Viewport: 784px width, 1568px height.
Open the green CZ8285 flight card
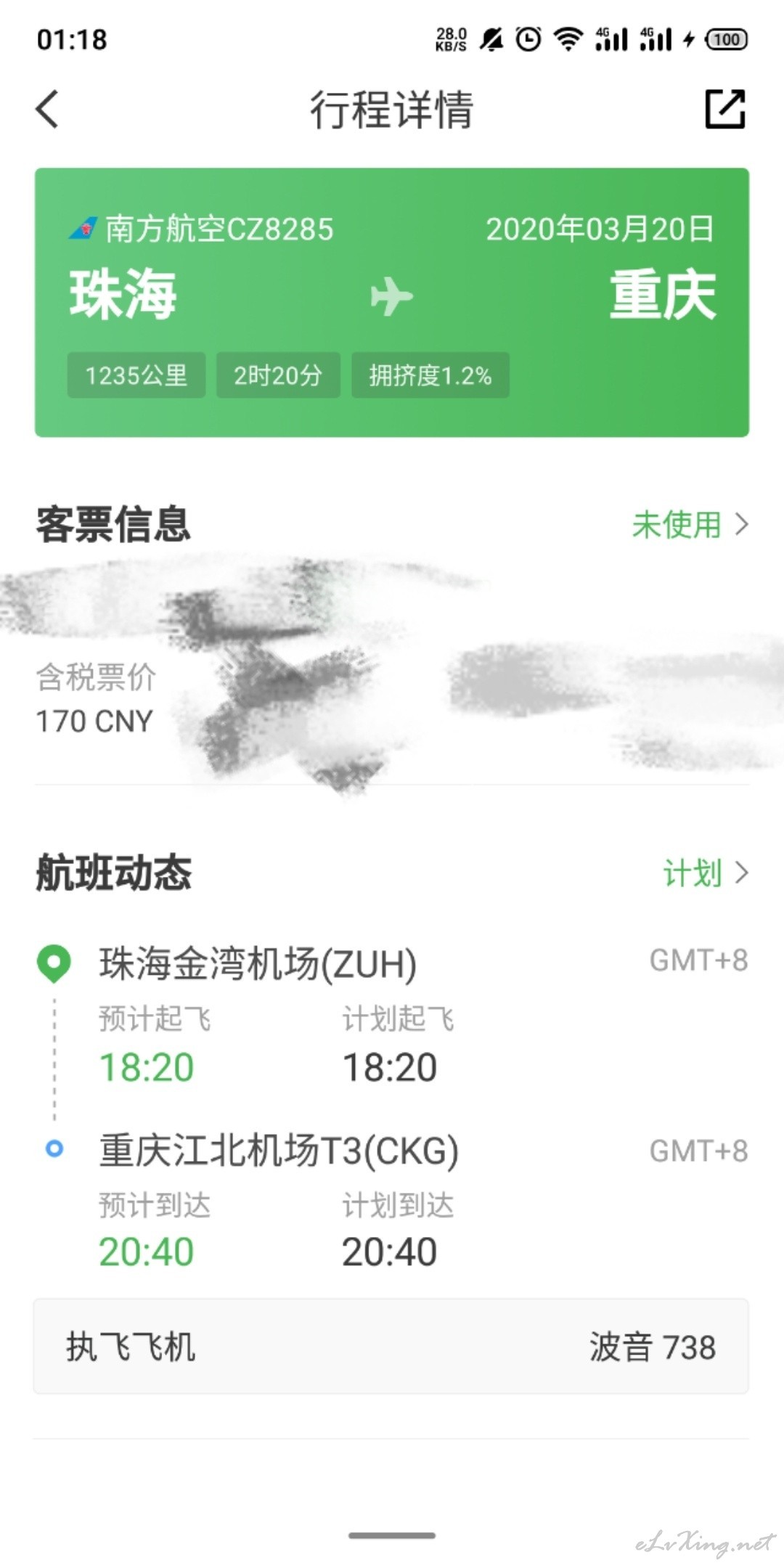click(x=392, y=303)
